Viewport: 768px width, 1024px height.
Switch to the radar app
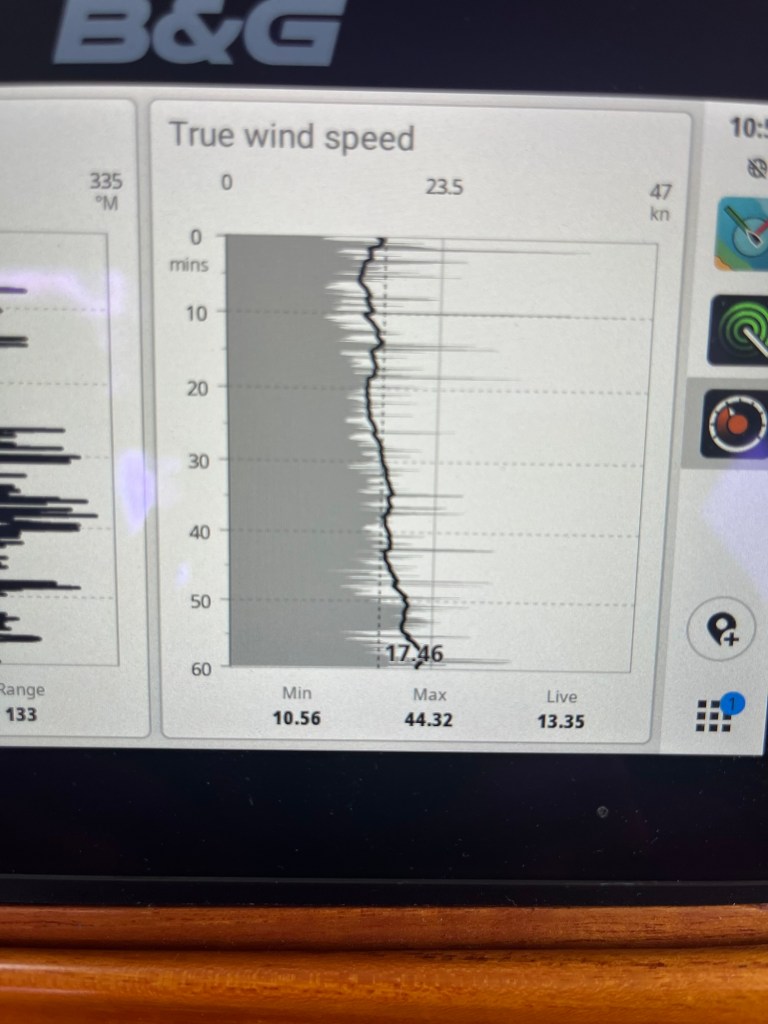point(740,329)
